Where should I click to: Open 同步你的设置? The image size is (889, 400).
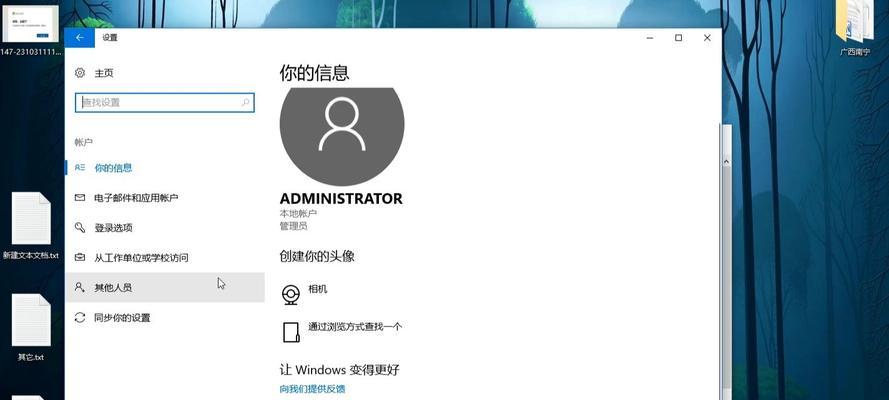point(122,318)
